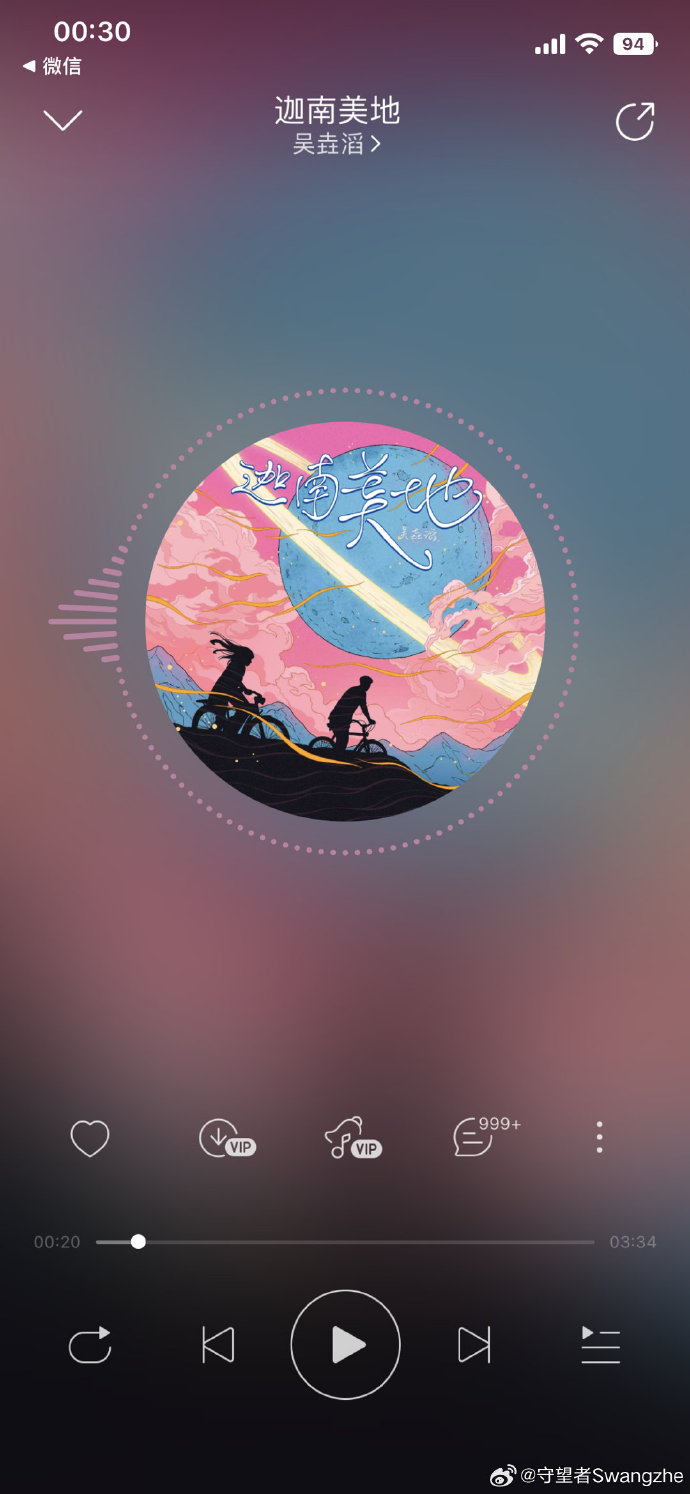The height and width of the screenshot is (1494, 690).
Task: Play the paused song
Action: tap(345, 1345)
